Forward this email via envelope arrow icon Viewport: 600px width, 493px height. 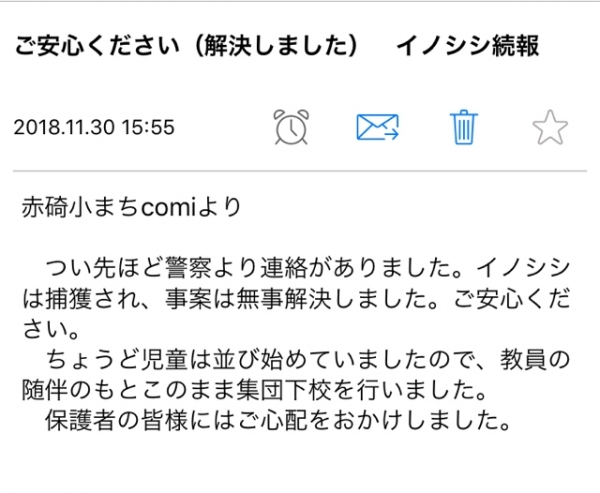click(x=377, y=127)
